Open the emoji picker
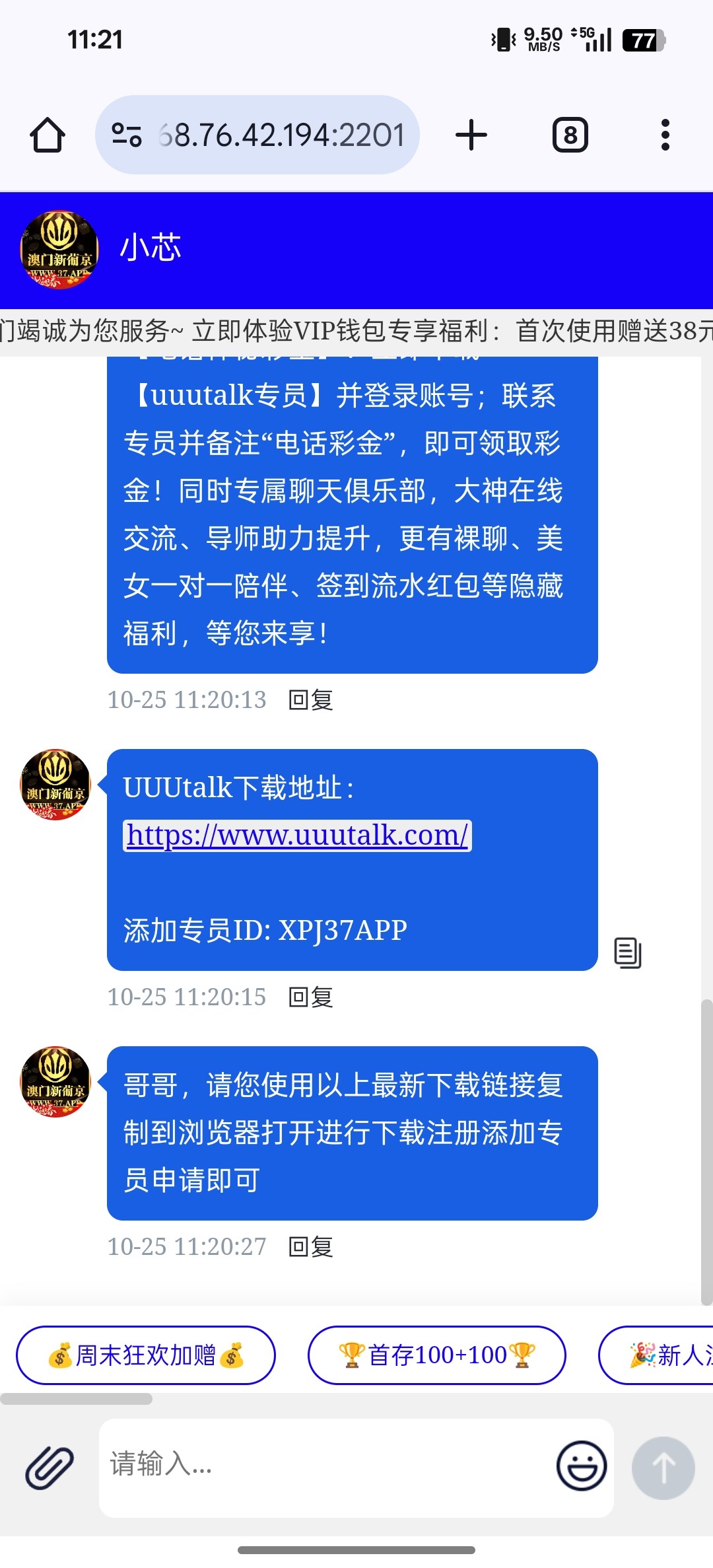The image size is (713, 1568). pyautogui.click(x=582, y=1466)
